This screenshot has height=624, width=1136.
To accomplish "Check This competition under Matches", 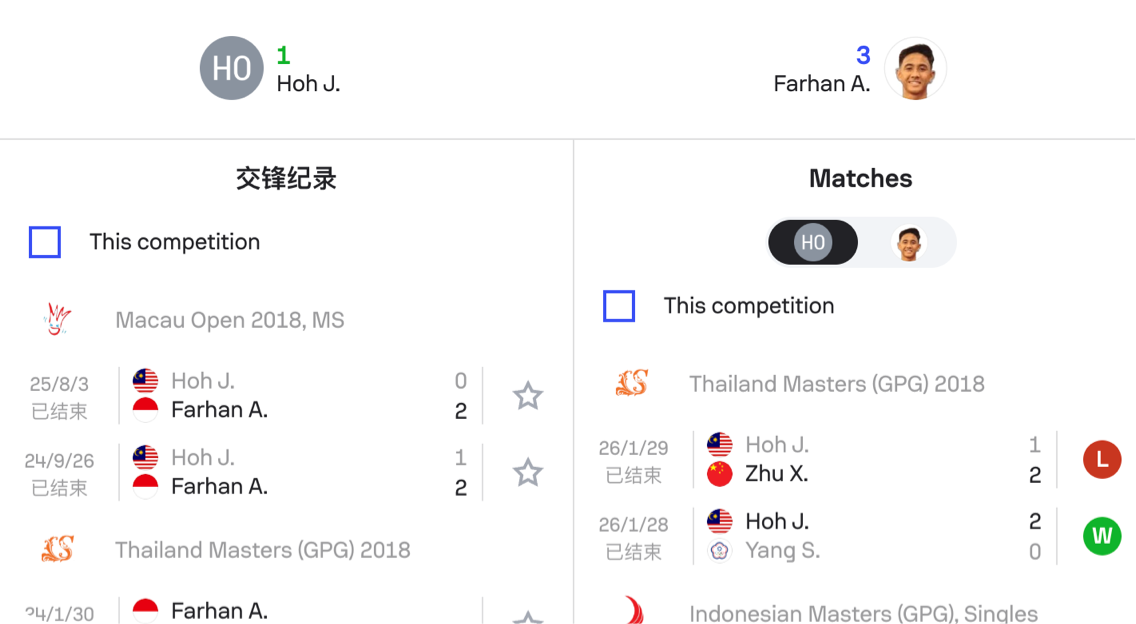I will coord(619,306).
